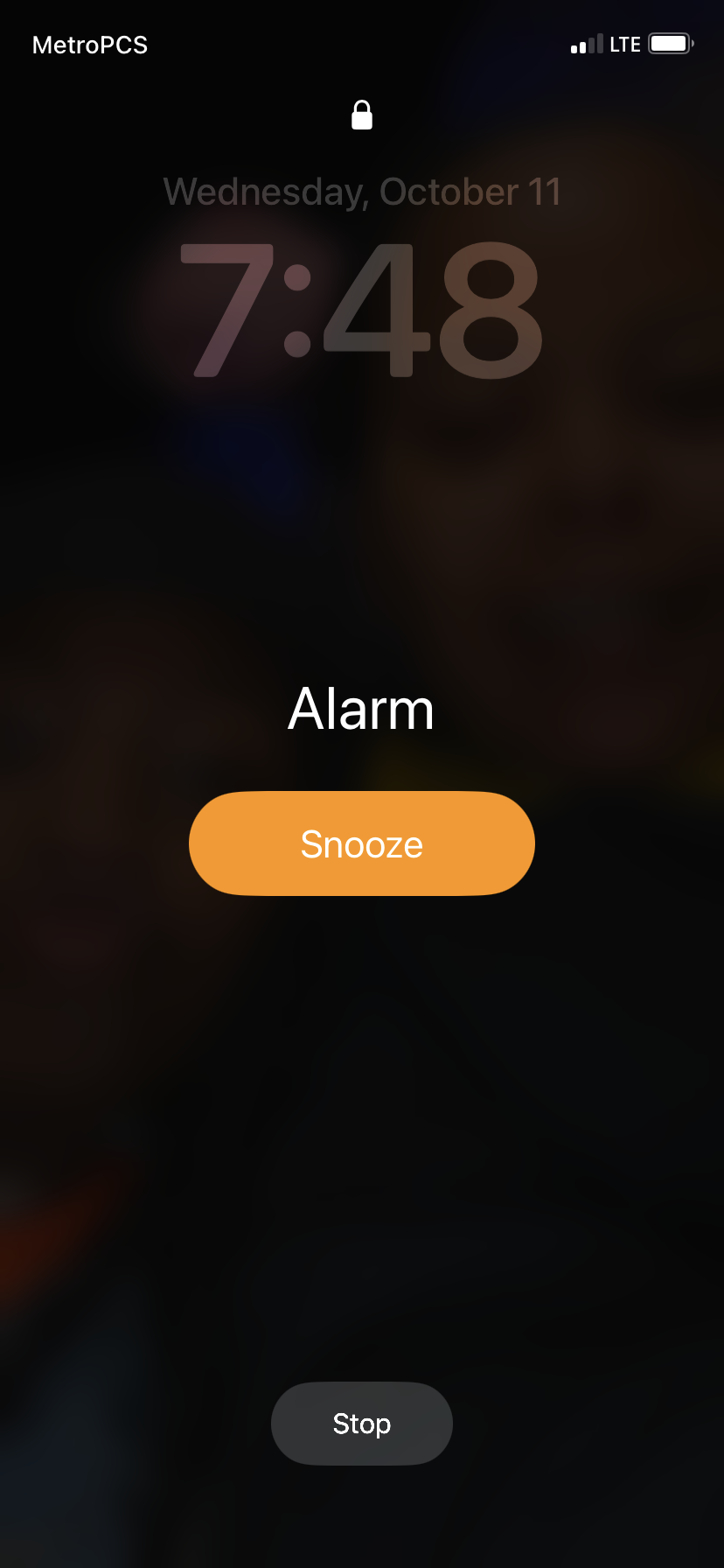This screenshot has width=724, height=1568.
Task: Stop the alarm
Action: pyautogui.click(x=362, y=1424)
